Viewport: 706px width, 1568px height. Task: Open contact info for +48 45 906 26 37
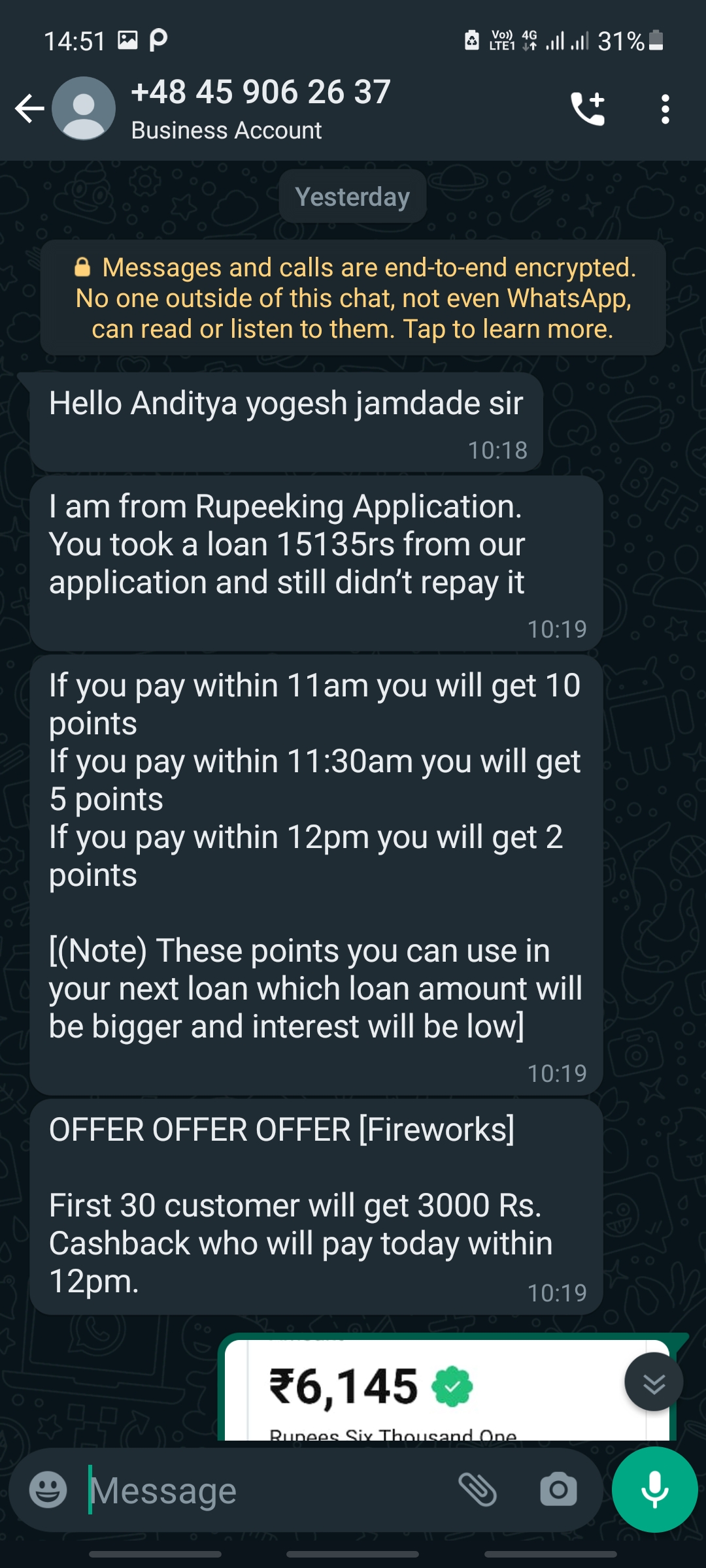(261, 108)
